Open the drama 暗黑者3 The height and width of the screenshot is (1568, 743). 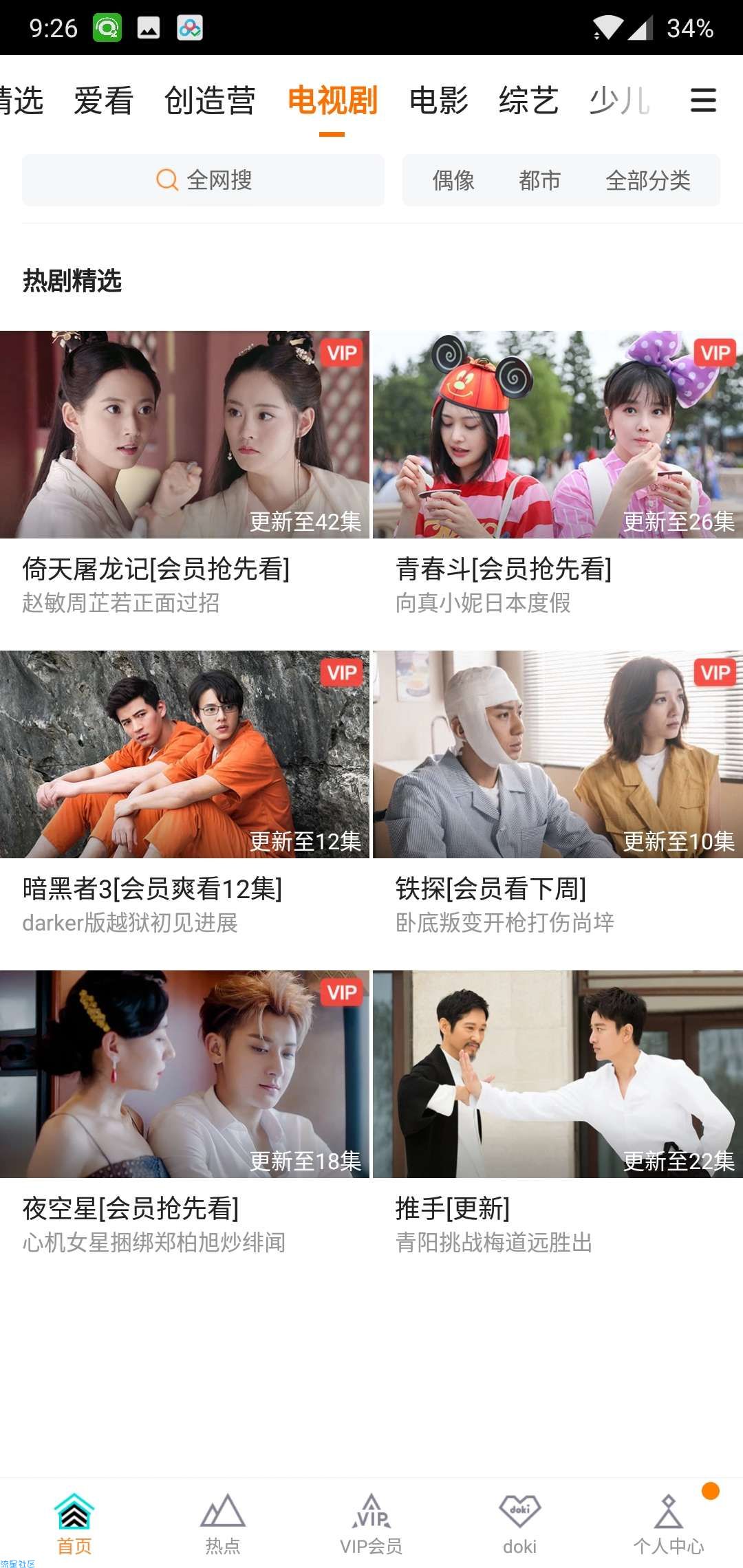[184, 754]
